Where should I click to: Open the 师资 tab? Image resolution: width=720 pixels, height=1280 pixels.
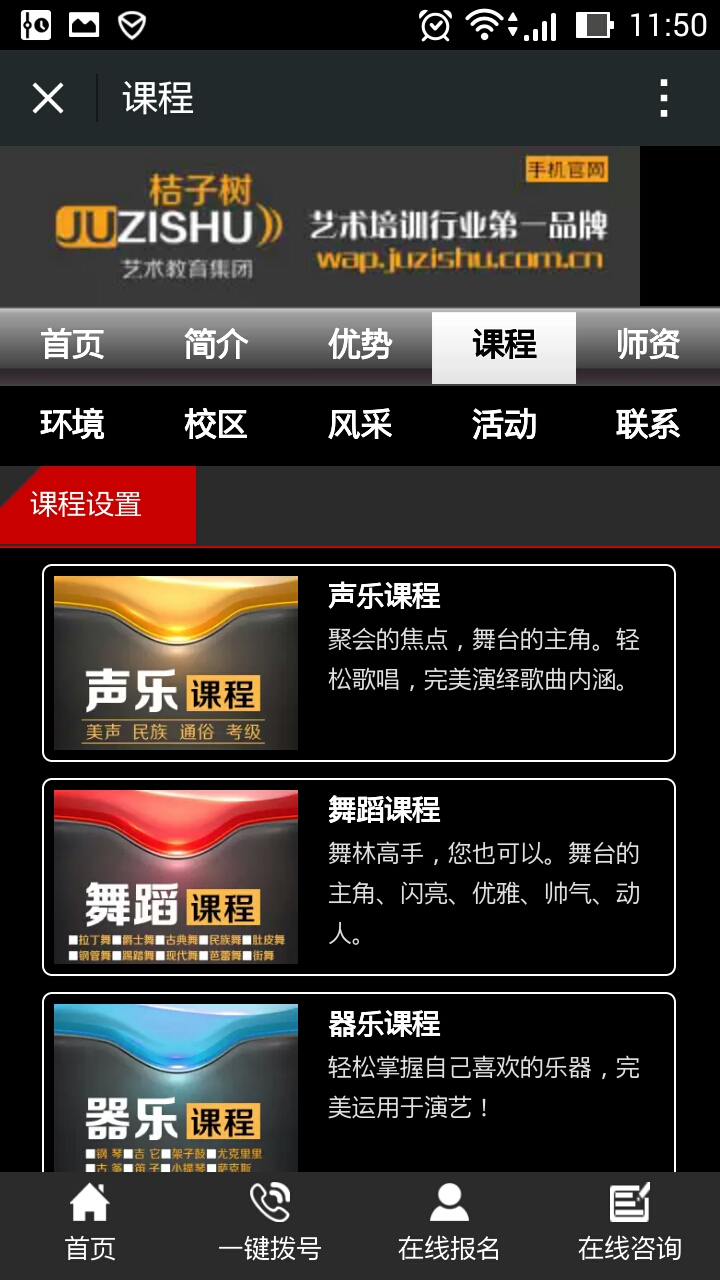648,345
